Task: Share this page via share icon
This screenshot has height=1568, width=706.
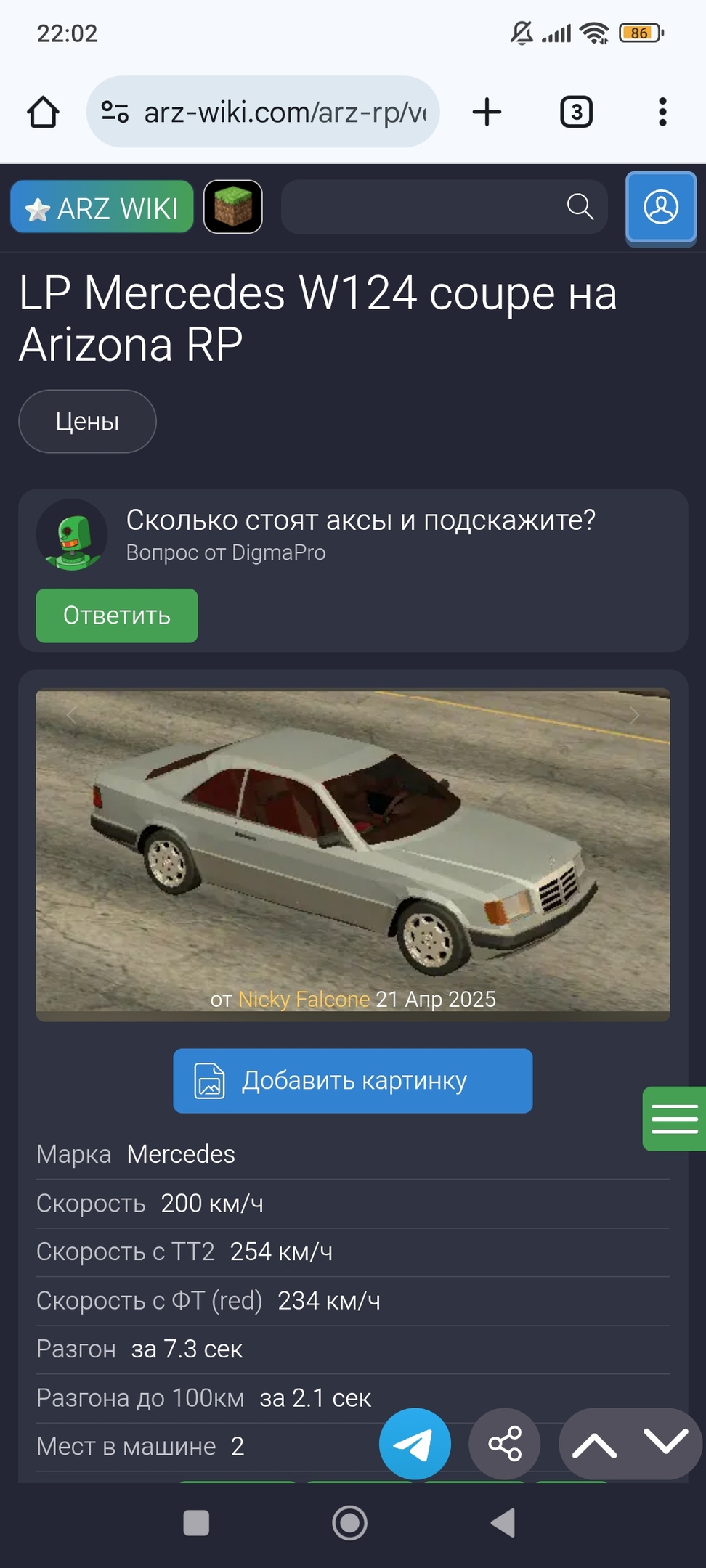Action: point(505,1444)
